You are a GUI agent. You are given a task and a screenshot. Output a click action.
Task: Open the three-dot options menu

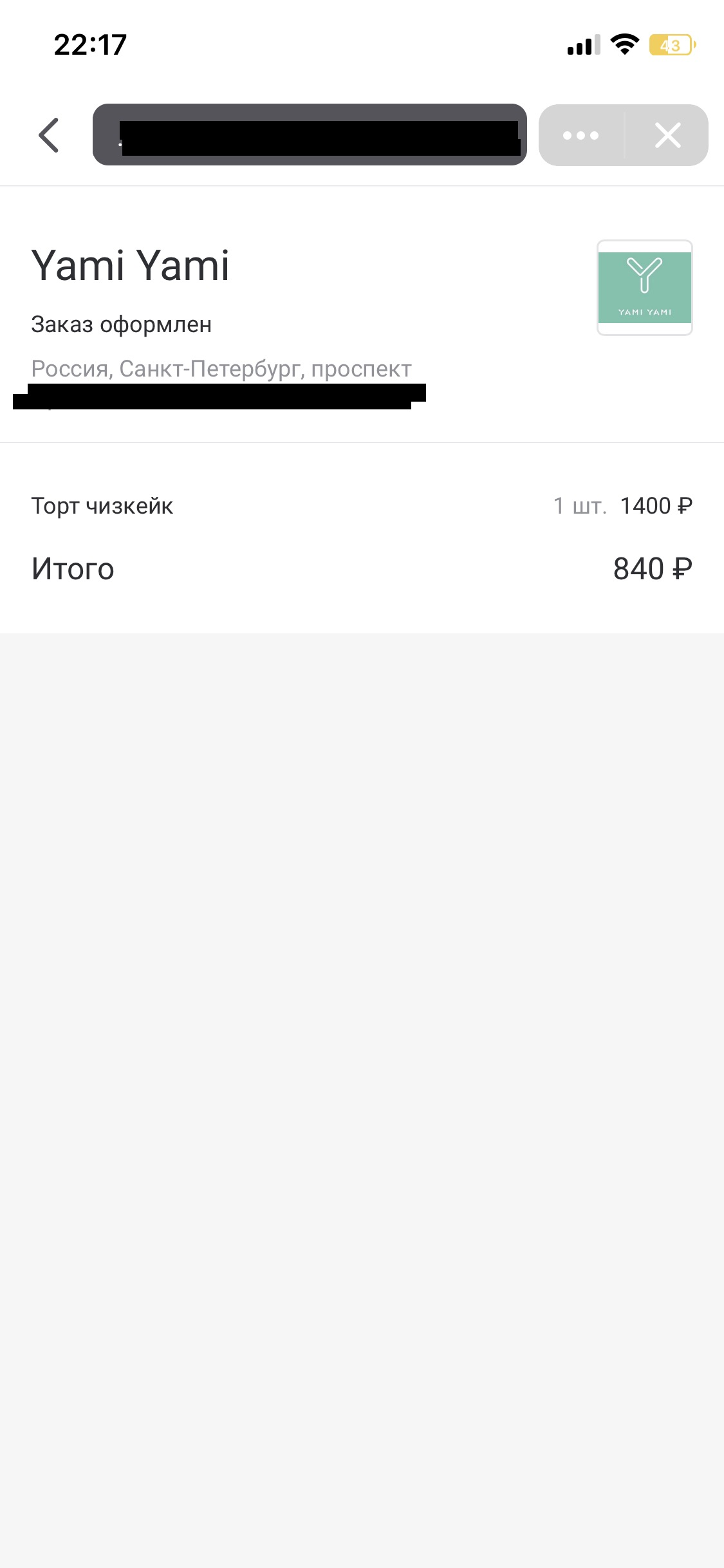pos(581,135)
